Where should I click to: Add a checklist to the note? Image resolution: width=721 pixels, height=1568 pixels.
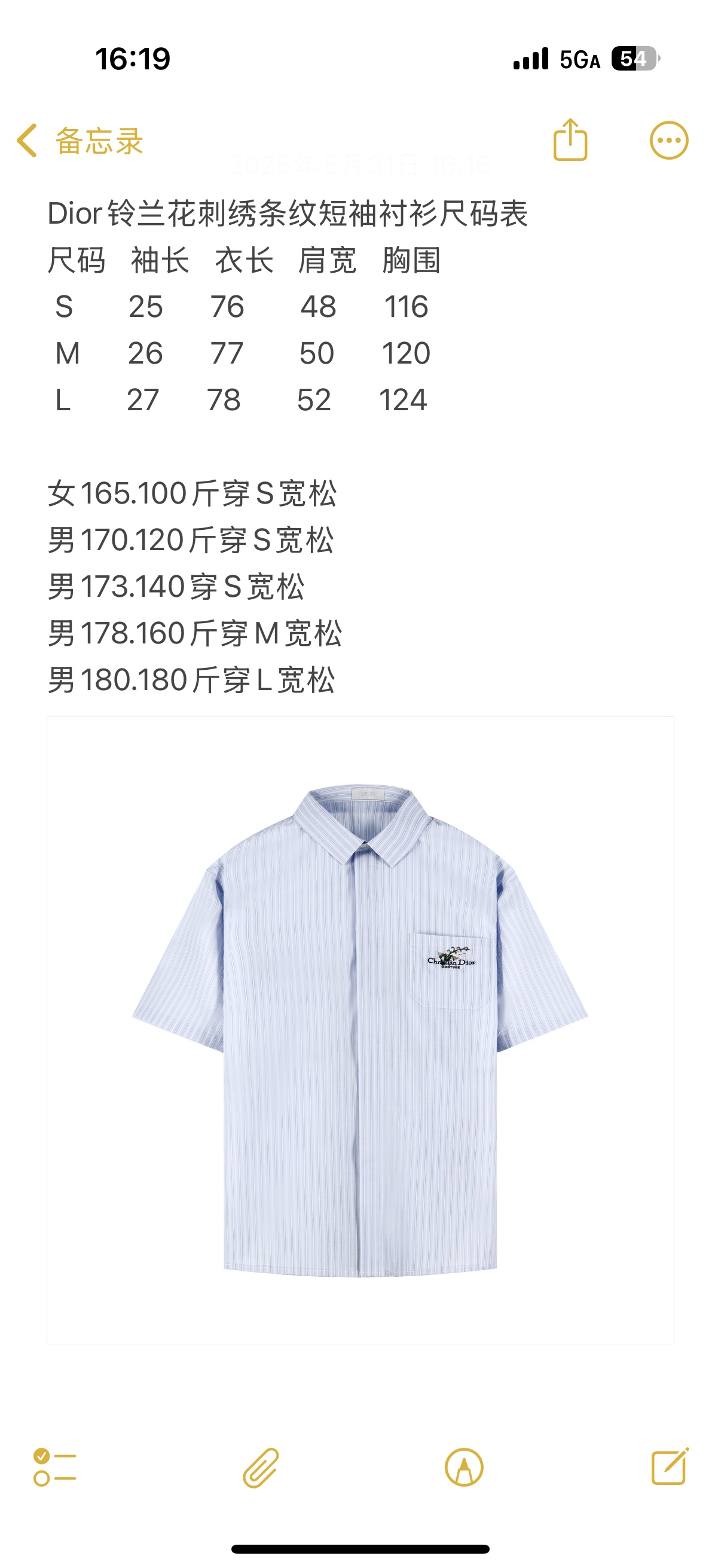pos(55,1467)
